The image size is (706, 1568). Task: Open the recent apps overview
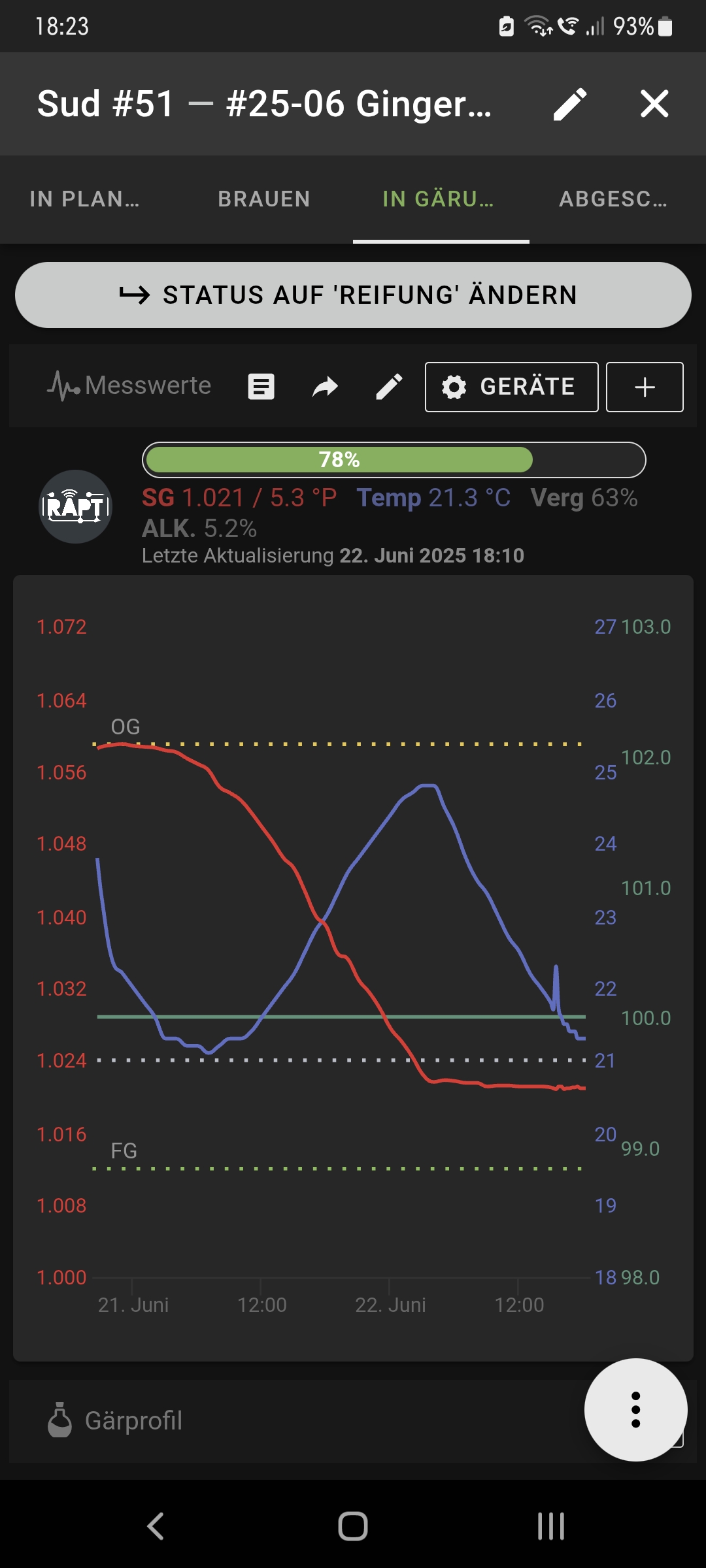click(550, 1526)
